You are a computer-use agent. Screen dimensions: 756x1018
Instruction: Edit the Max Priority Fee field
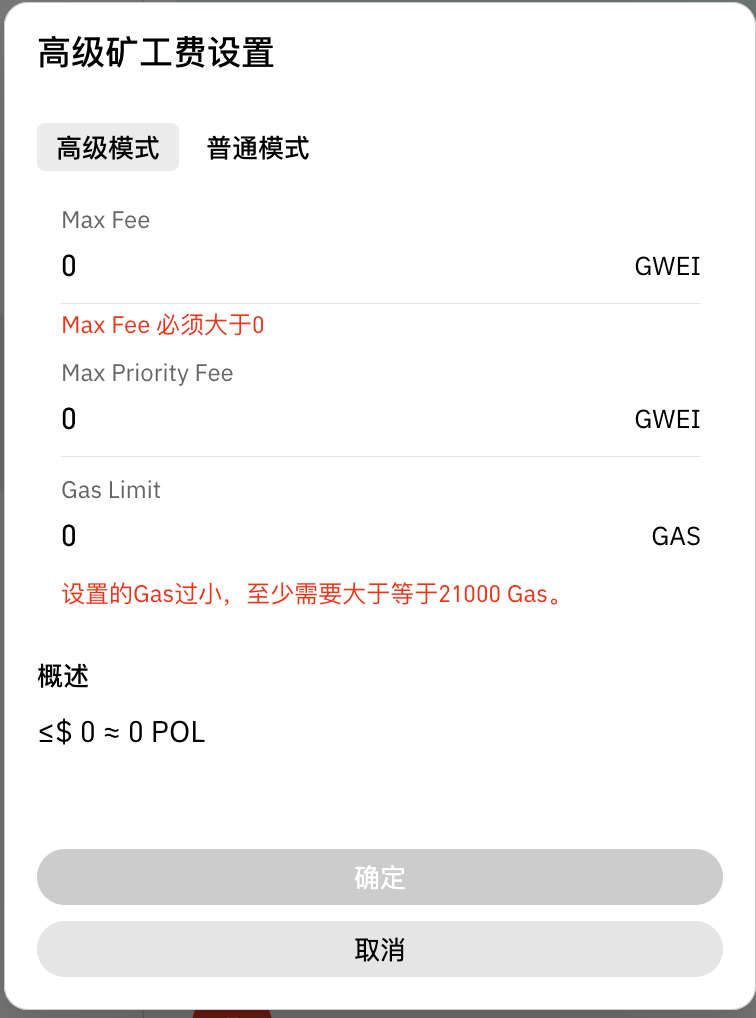(340, 419)
